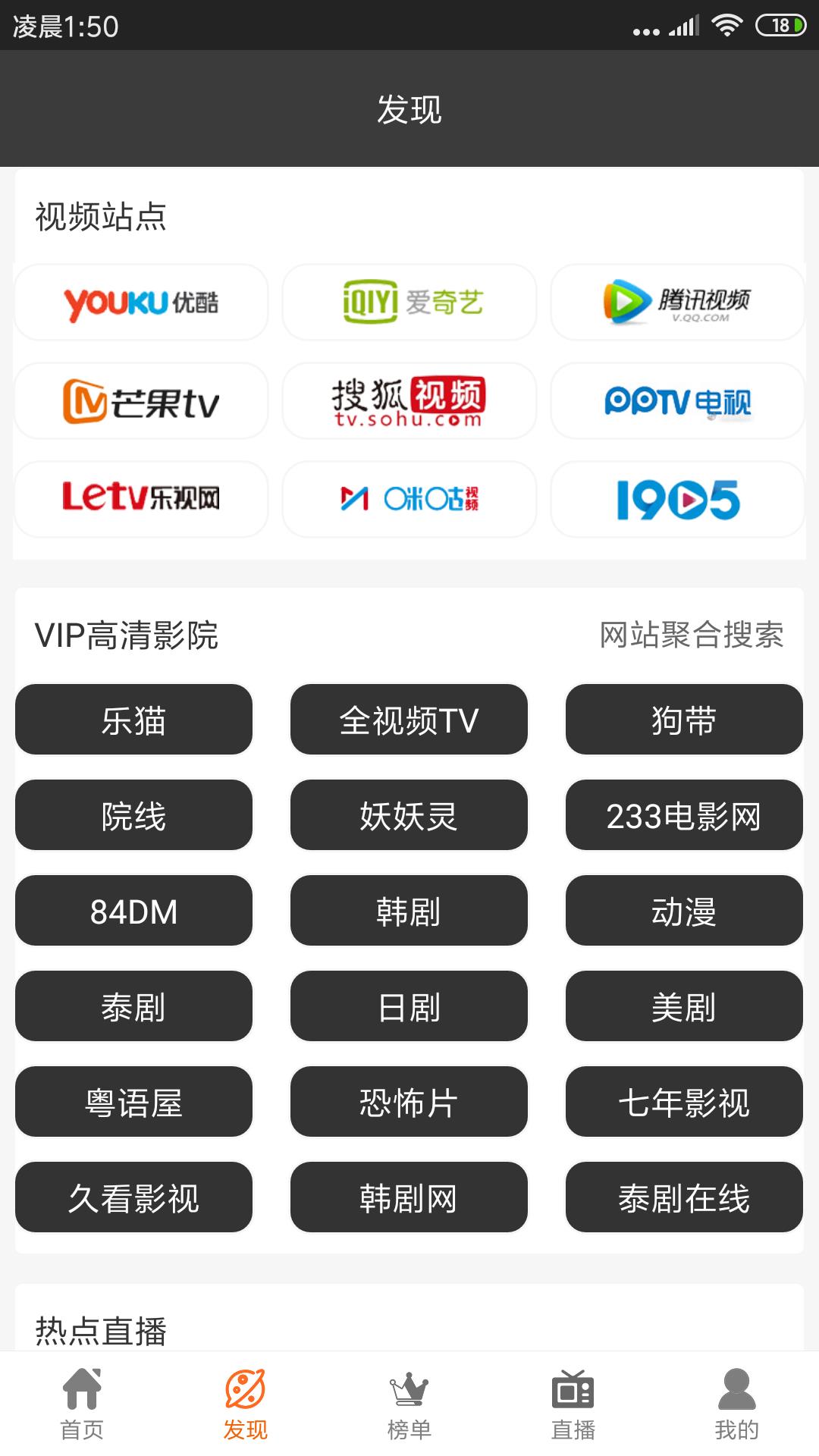Screen dimensions: 819x1456
Task: Open the 芒果tv site tile
Action: pos(141,401)
